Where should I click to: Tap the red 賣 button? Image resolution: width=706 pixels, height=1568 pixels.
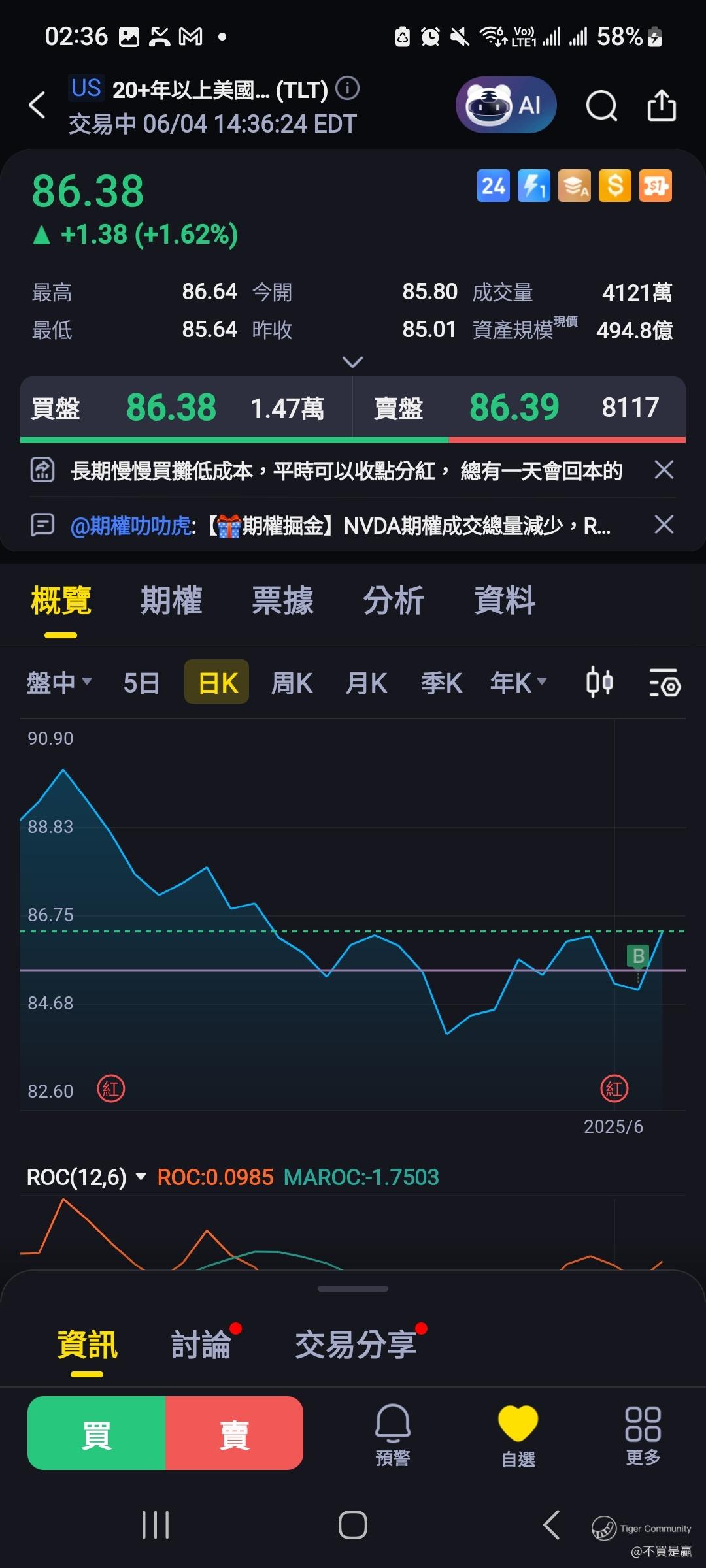tap(234, 1433)
